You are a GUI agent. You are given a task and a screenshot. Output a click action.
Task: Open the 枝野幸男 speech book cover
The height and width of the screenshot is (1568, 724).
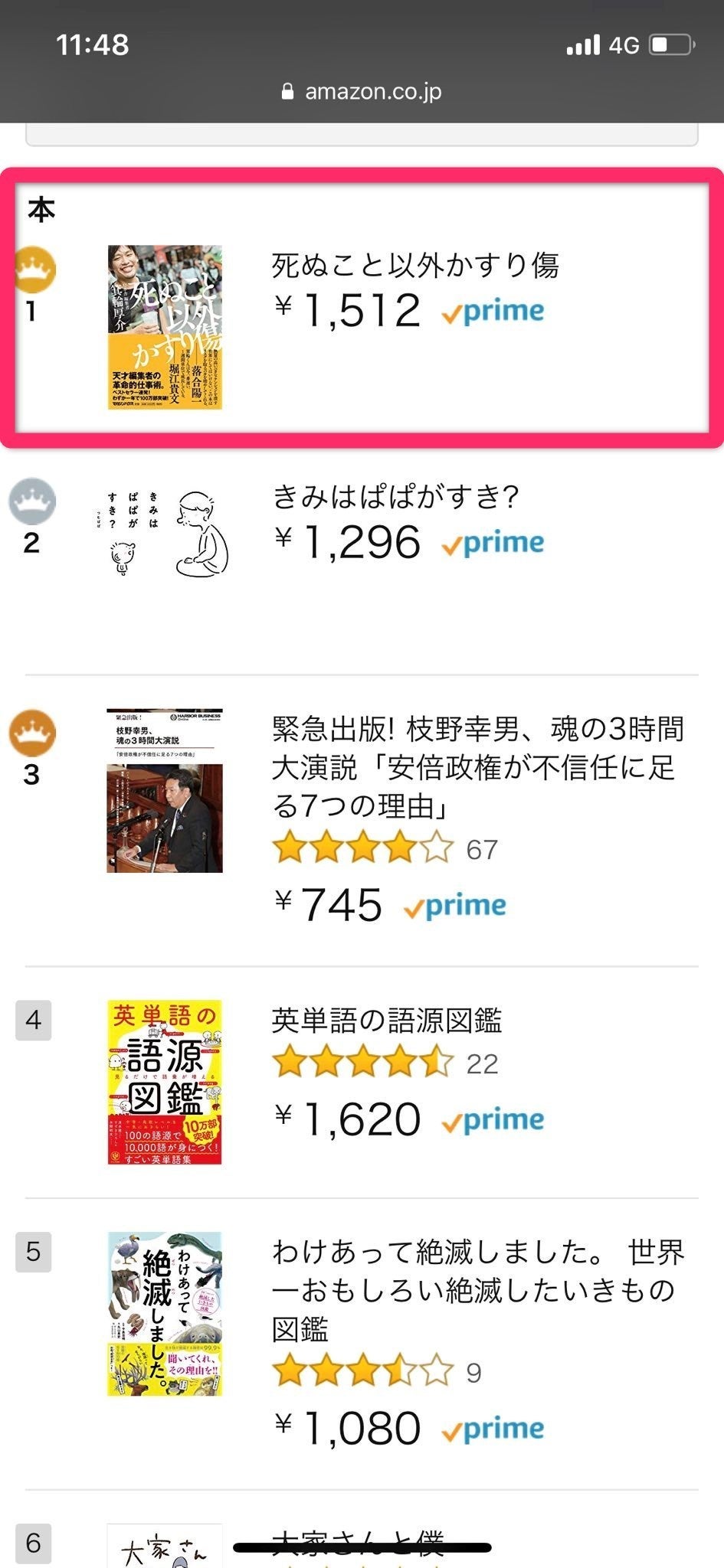point(165,790)
